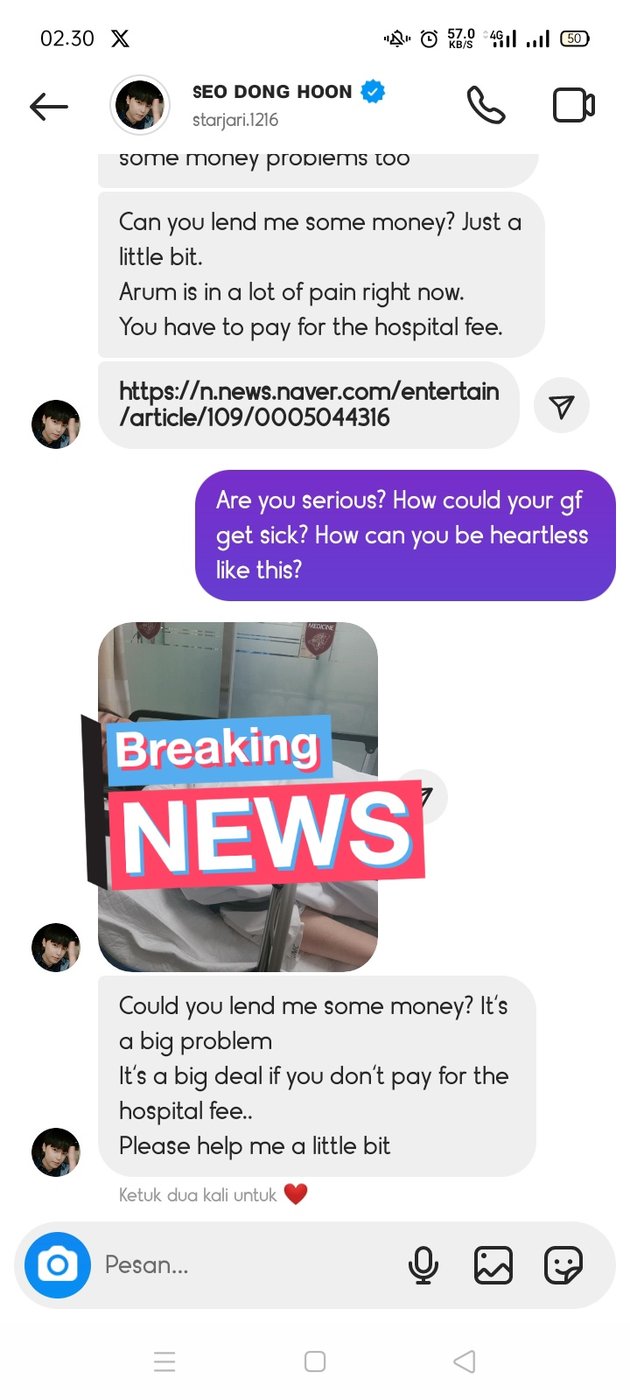Start a voice call with Seo Dong Hoon
630x1400 pixels.
click(486, 105)
